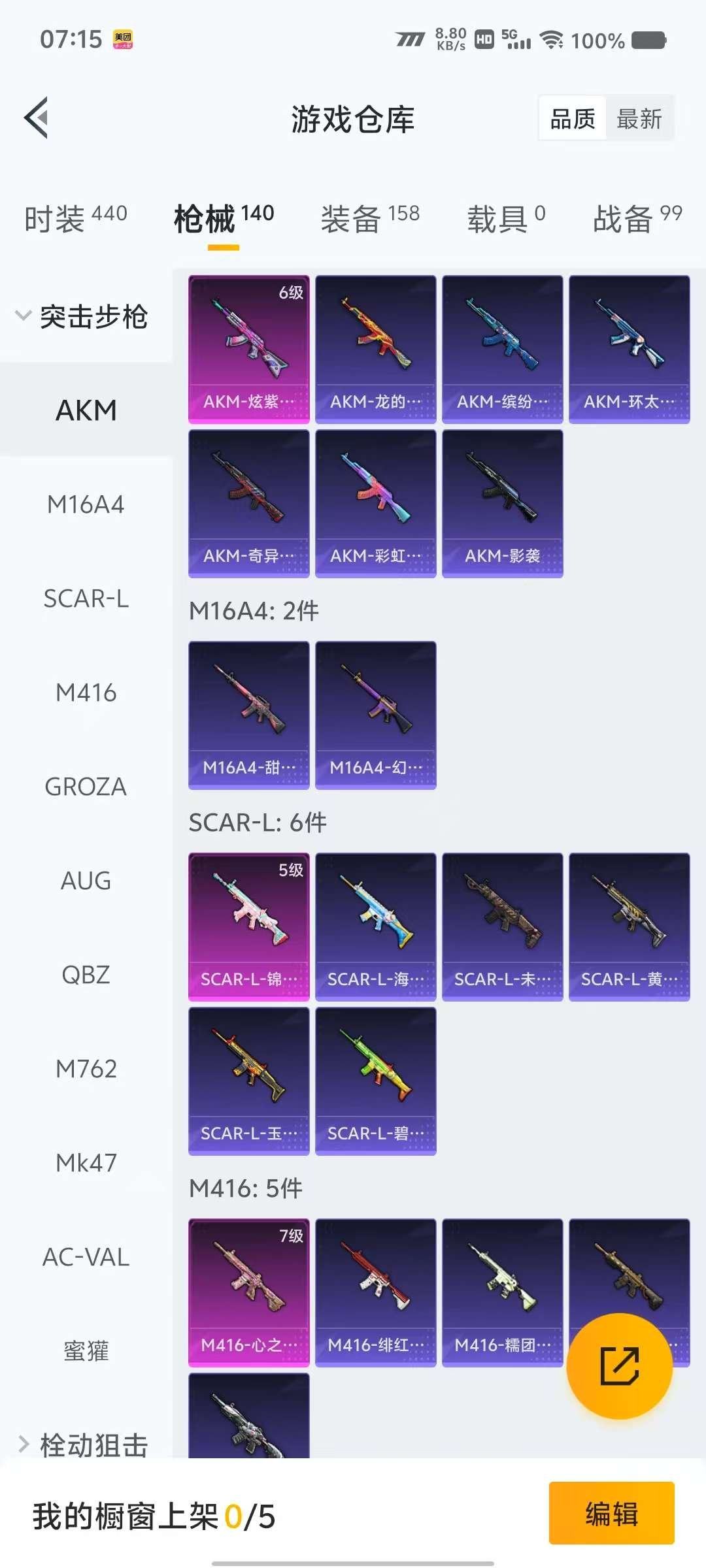This screenshot has height=1568, width=706.
Task: Expand the 栓动狙击 category
Action: [x=85, y=1445]
